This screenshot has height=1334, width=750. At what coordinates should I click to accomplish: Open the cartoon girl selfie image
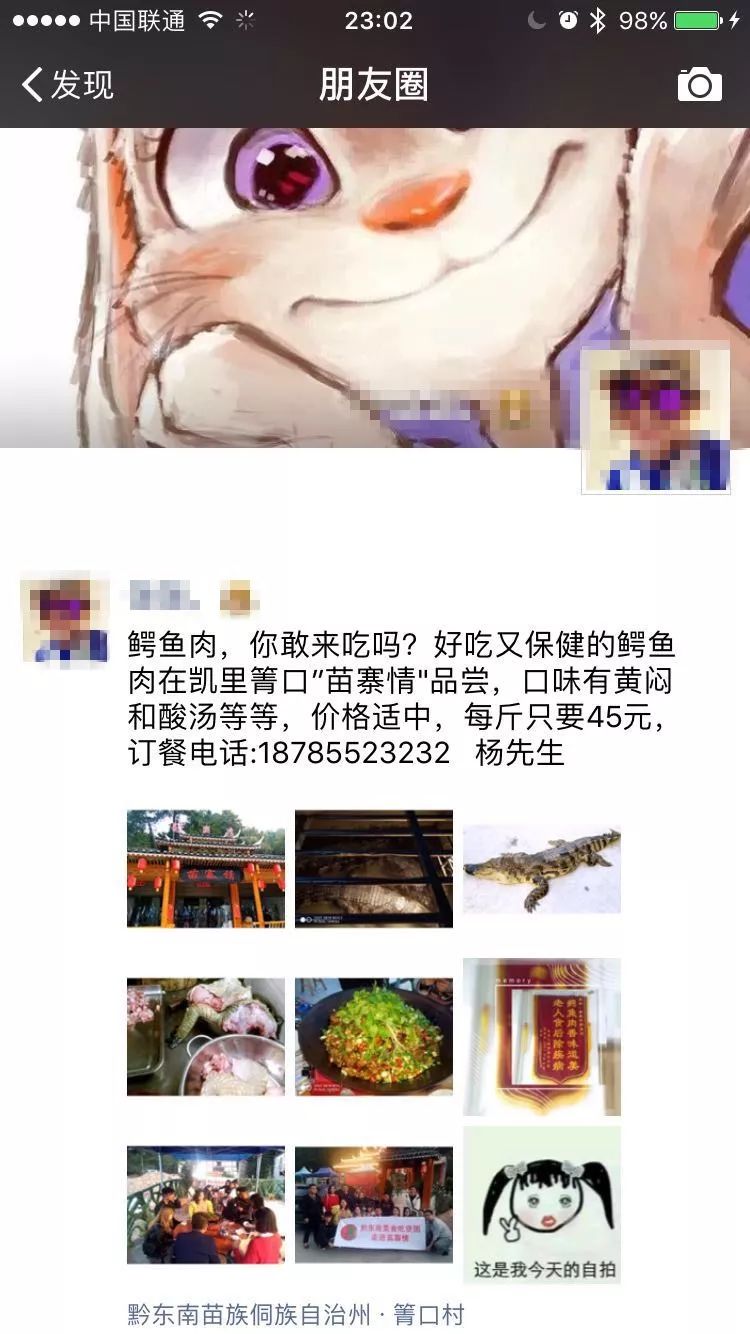point(542,1205)
